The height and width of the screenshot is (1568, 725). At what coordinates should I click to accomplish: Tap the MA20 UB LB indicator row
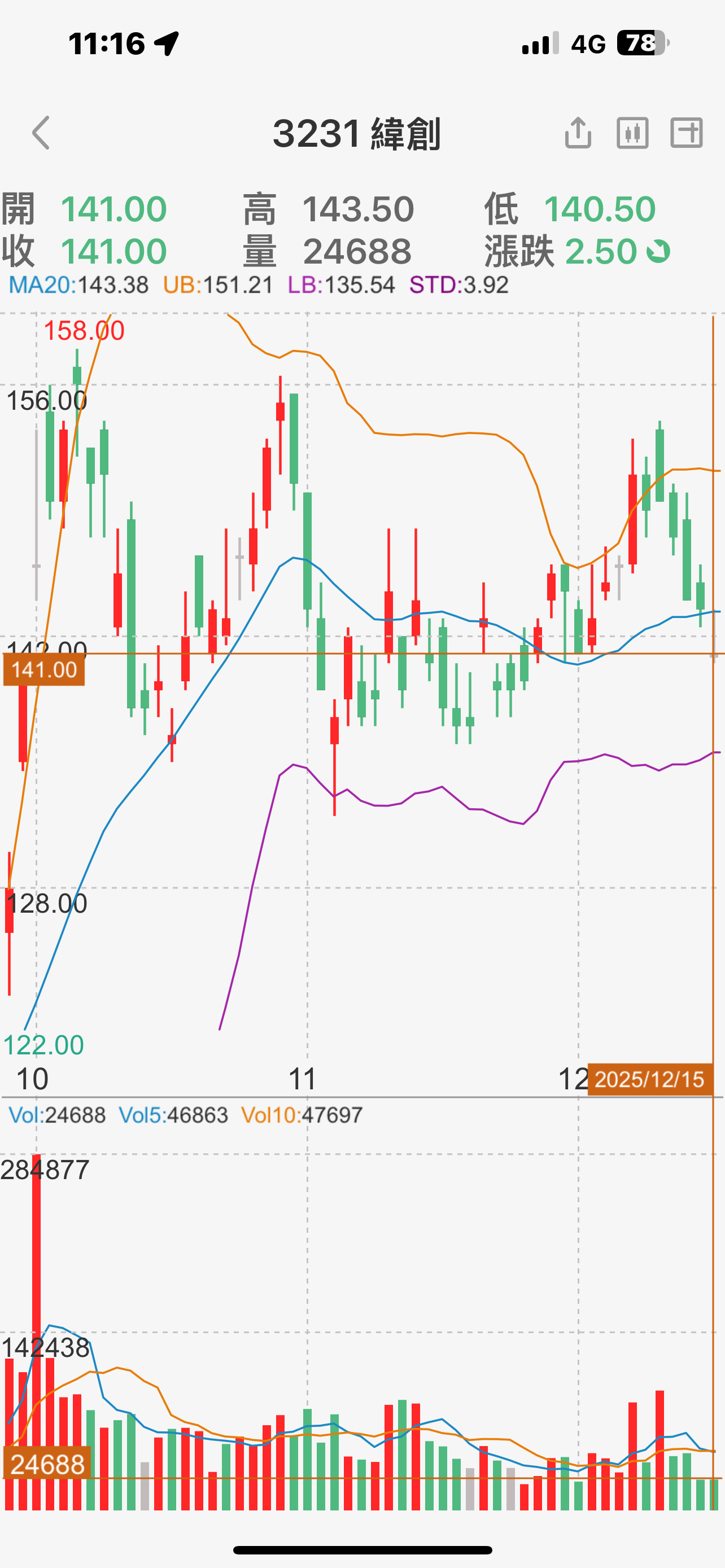tap(258, 285)
